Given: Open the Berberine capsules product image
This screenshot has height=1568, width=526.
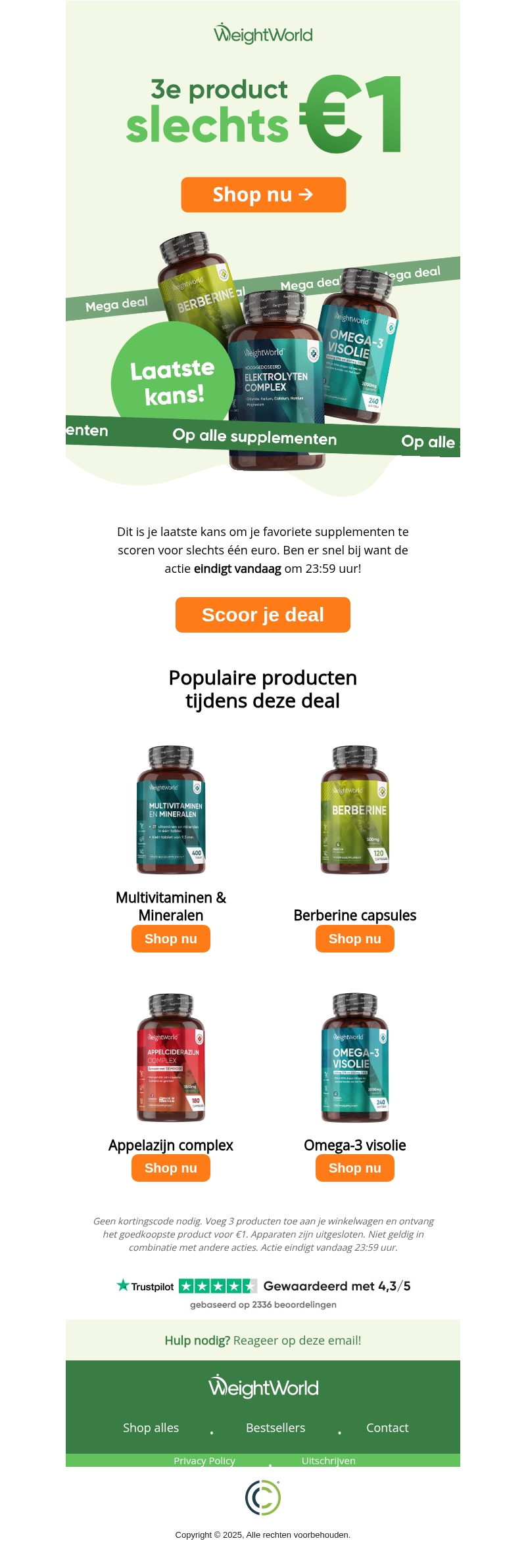Looking at the screenshot, I should point(355,809).
